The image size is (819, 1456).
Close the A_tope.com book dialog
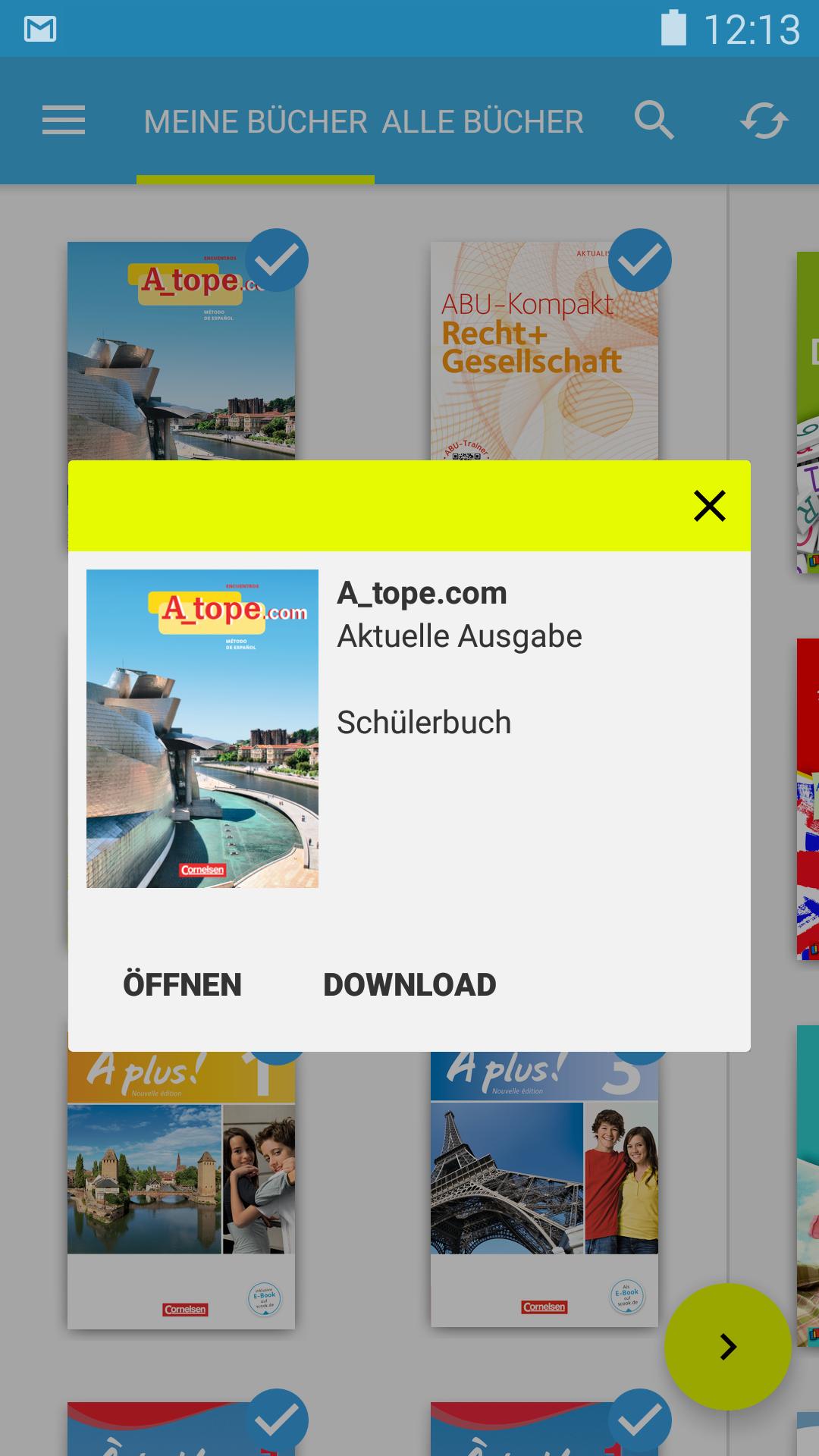click(x=709, y=506)
